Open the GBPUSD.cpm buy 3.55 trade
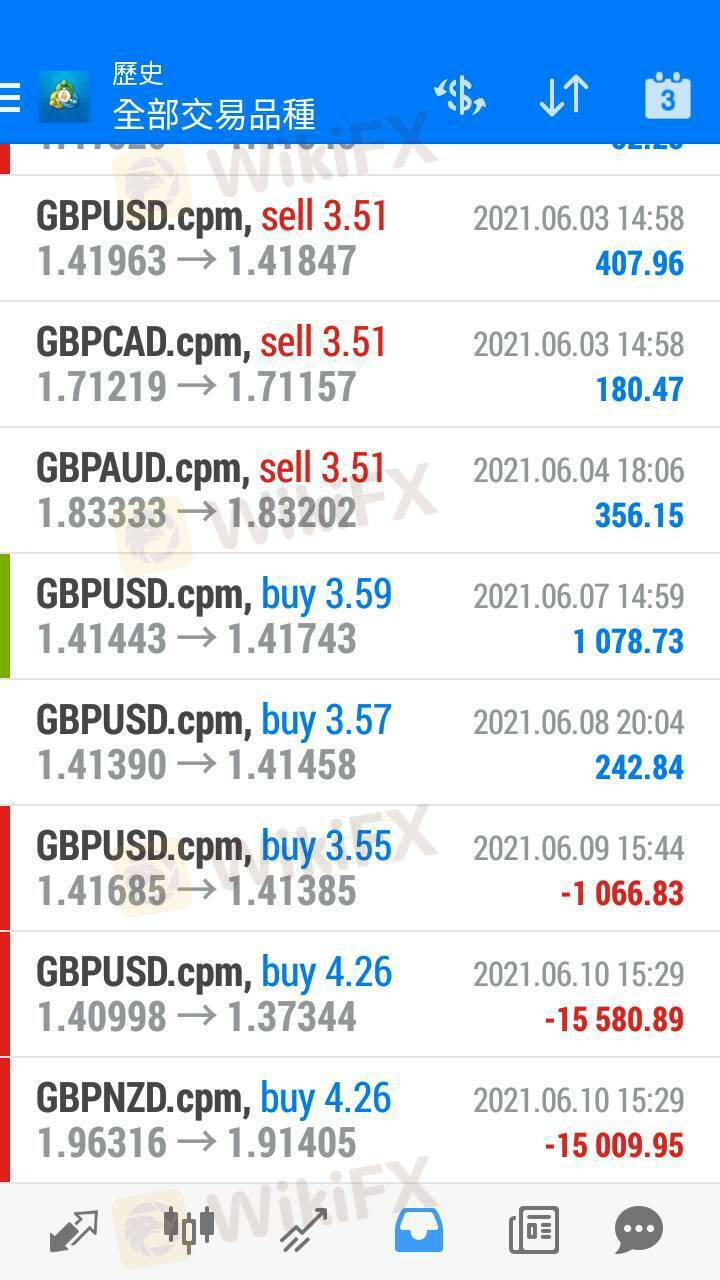This screenshot has height=1280, width=720. tap(360, 868)
